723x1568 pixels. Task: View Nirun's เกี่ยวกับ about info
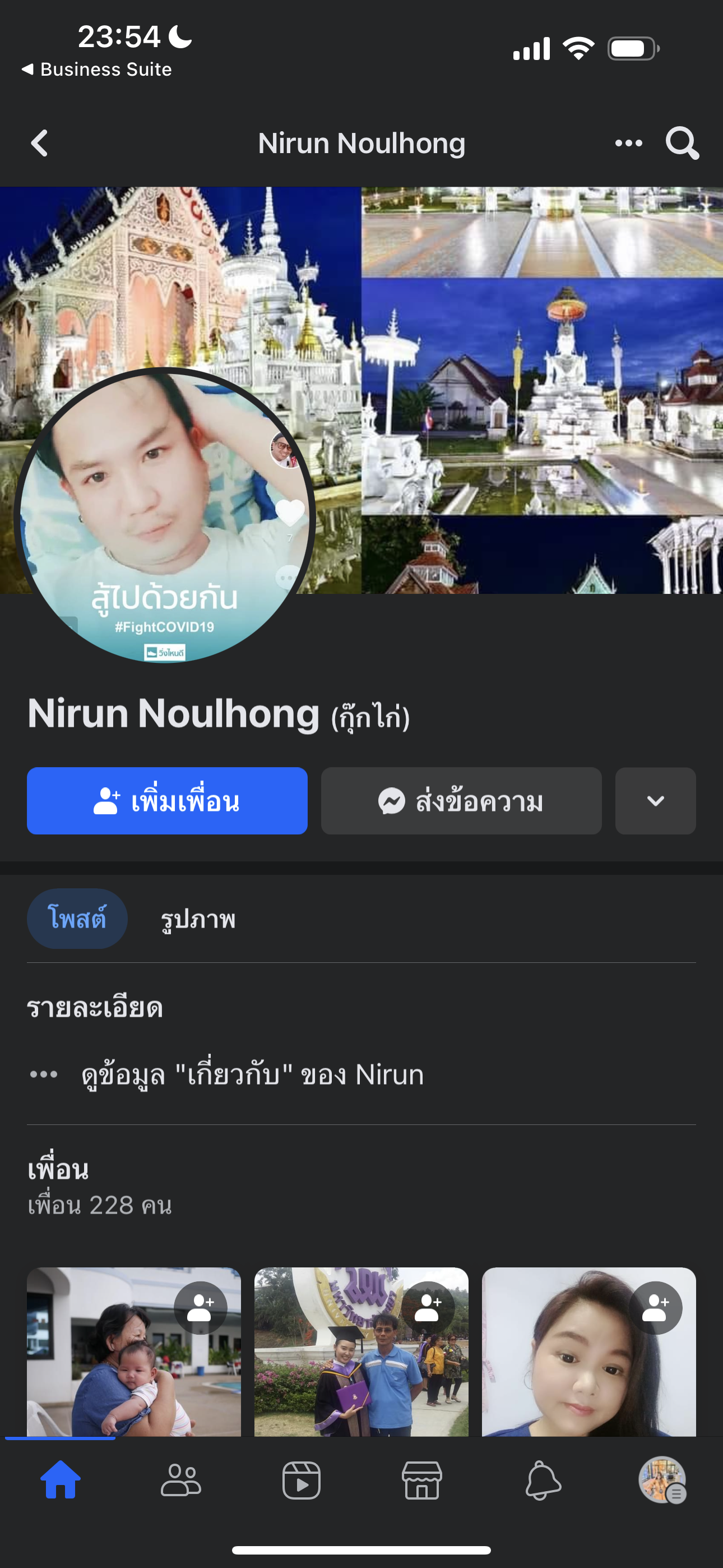coord(252,1075)
